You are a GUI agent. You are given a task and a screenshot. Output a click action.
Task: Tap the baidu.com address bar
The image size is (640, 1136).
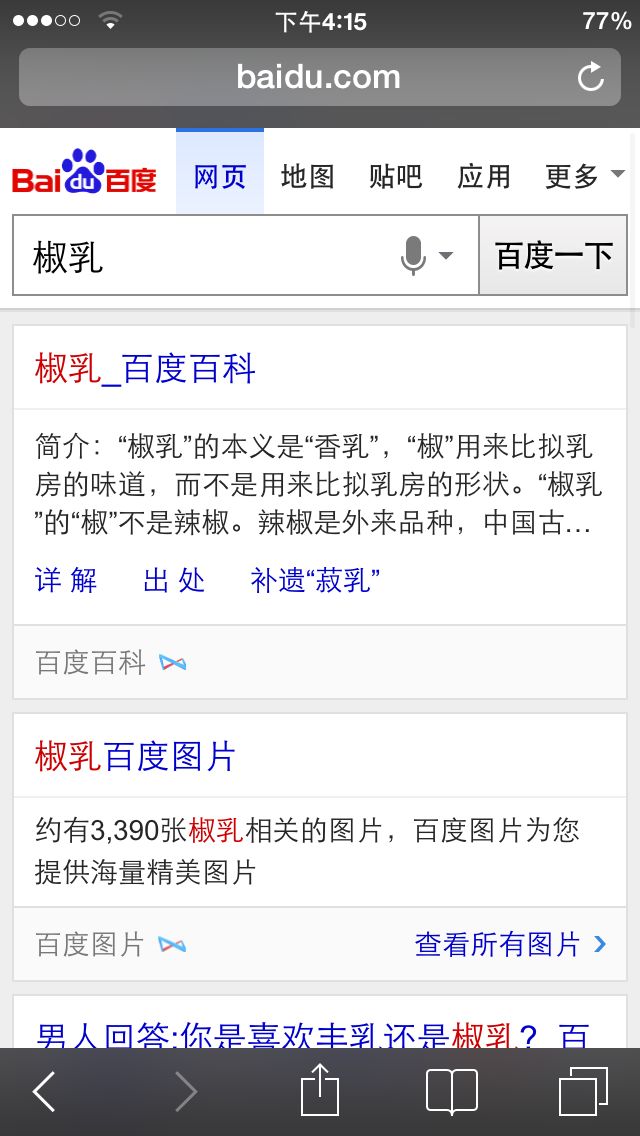coord(320,77)
